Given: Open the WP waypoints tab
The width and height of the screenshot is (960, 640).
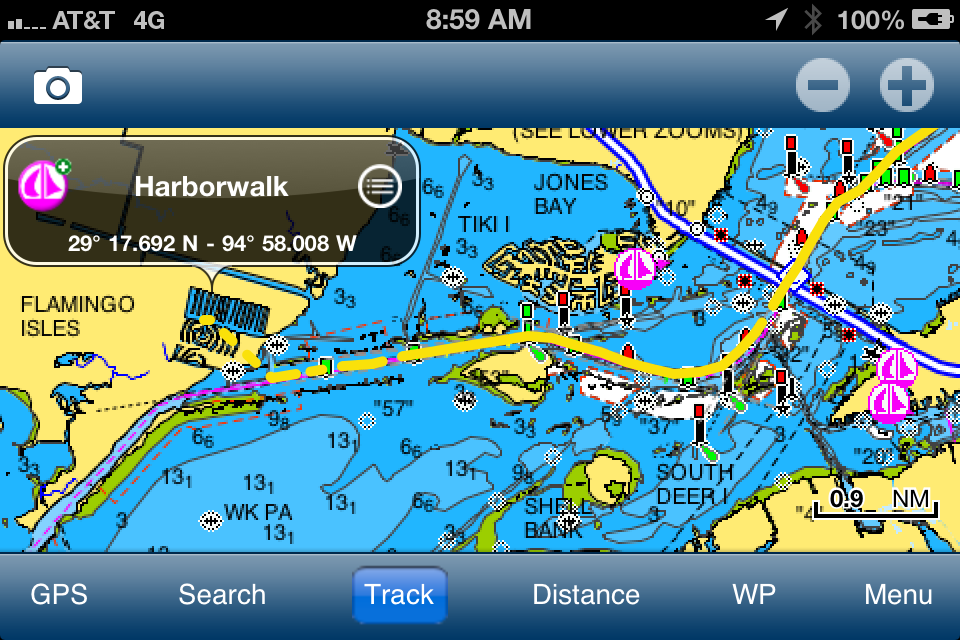Looking at the screenshot, I should (x=754, y=595).
